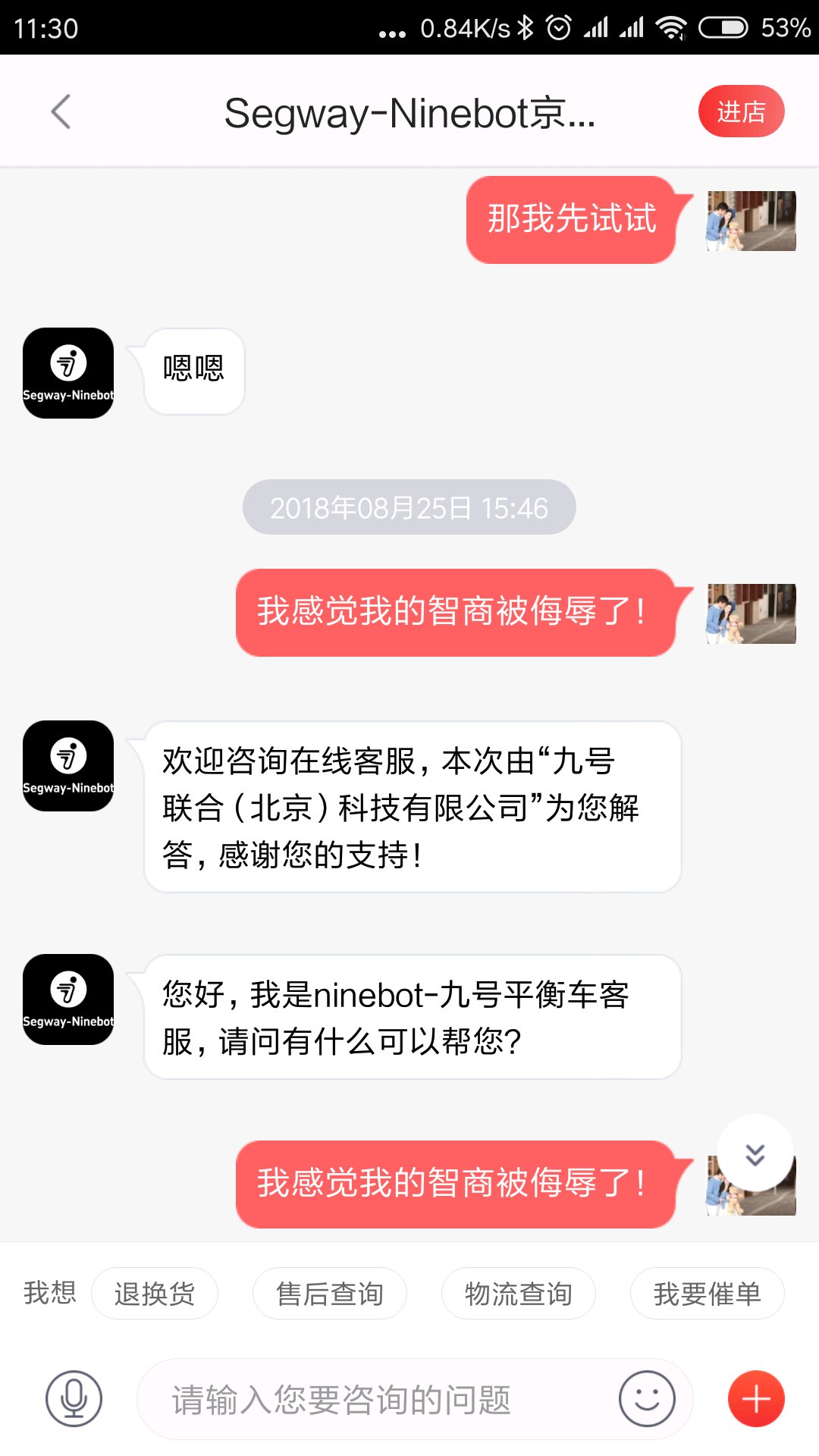Open the emoji picker
Screen dimensions: 819x1456
pos(647,1399)
